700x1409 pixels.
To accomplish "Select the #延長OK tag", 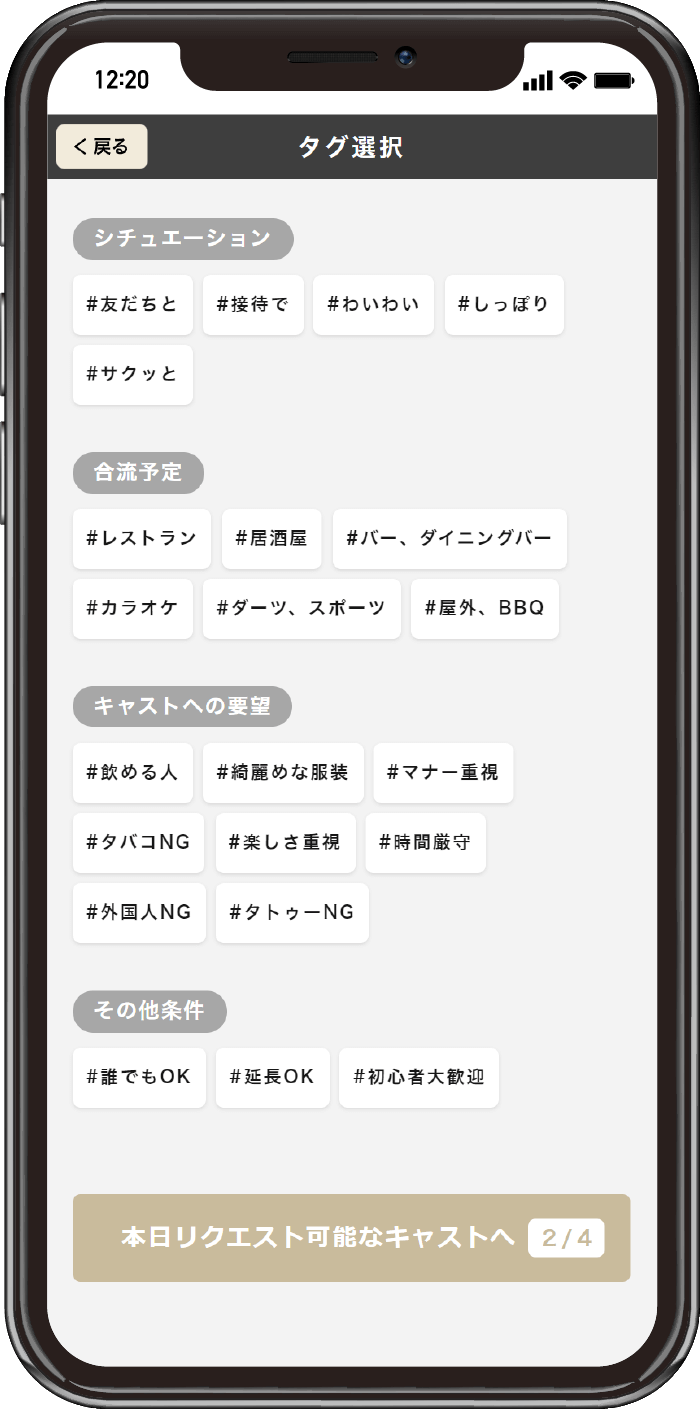I will point(272,1077).
